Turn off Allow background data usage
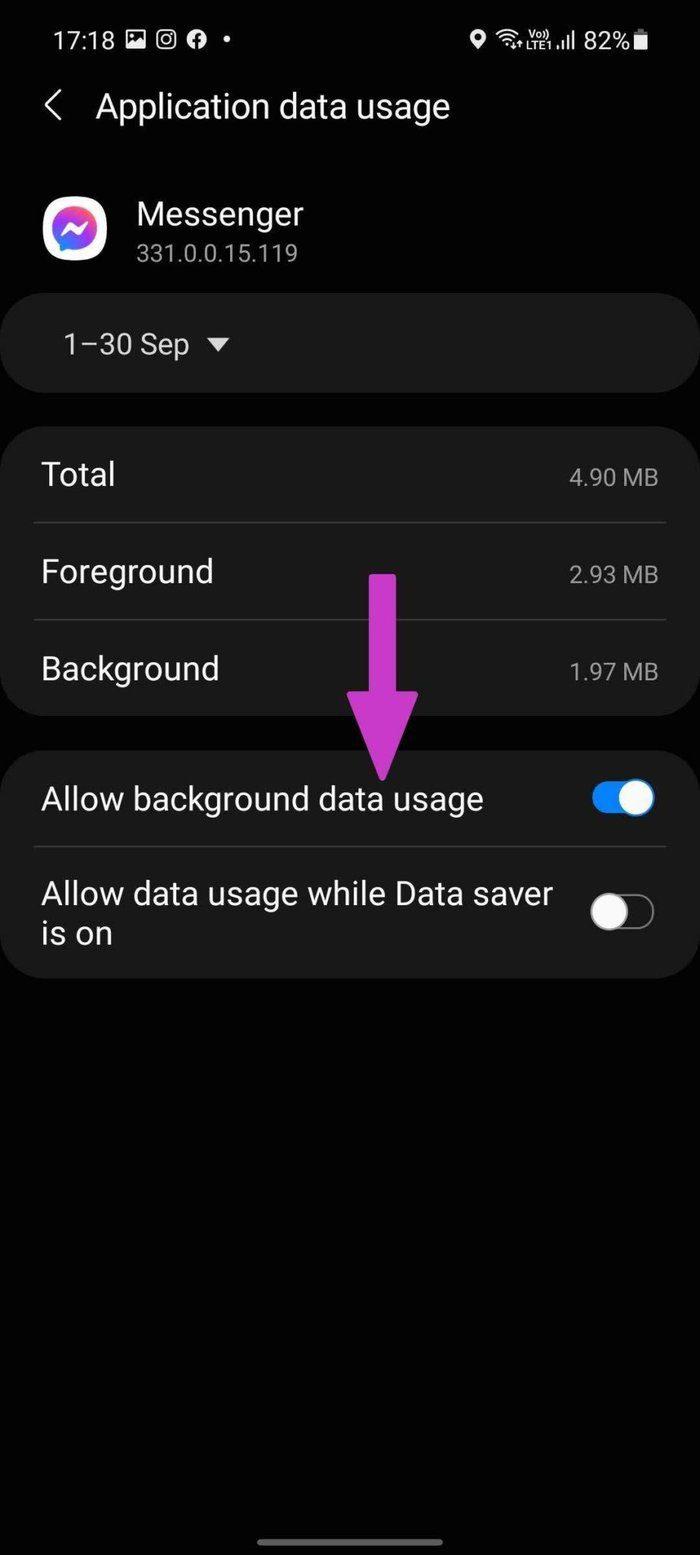This screenshot has width=700, height=1555. tap(622, 798)
